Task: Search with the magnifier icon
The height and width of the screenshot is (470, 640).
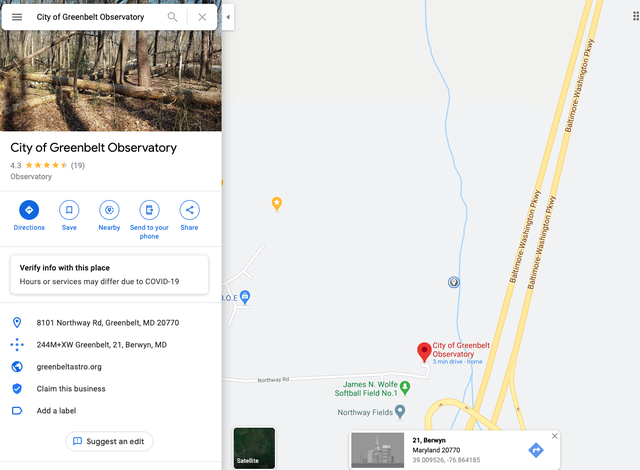Action: click(173, 17)
